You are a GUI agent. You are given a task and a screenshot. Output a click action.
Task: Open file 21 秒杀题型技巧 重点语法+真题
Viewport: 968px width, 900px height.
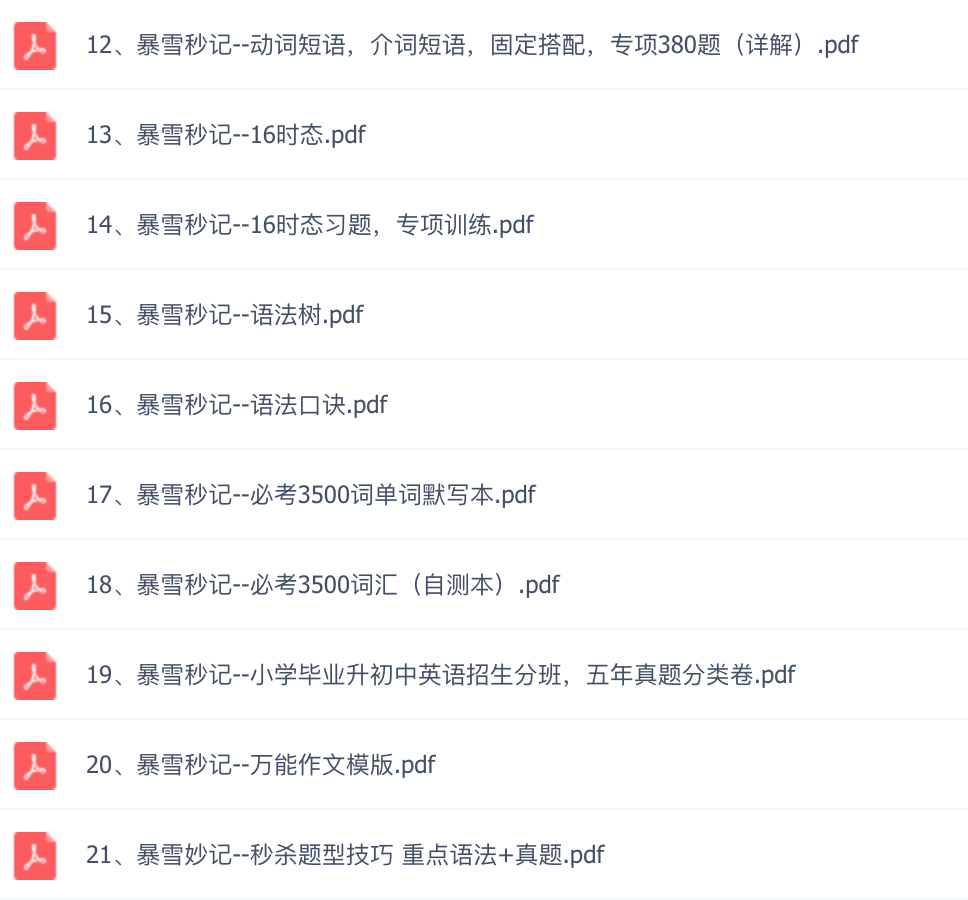[x=346, y=855]
